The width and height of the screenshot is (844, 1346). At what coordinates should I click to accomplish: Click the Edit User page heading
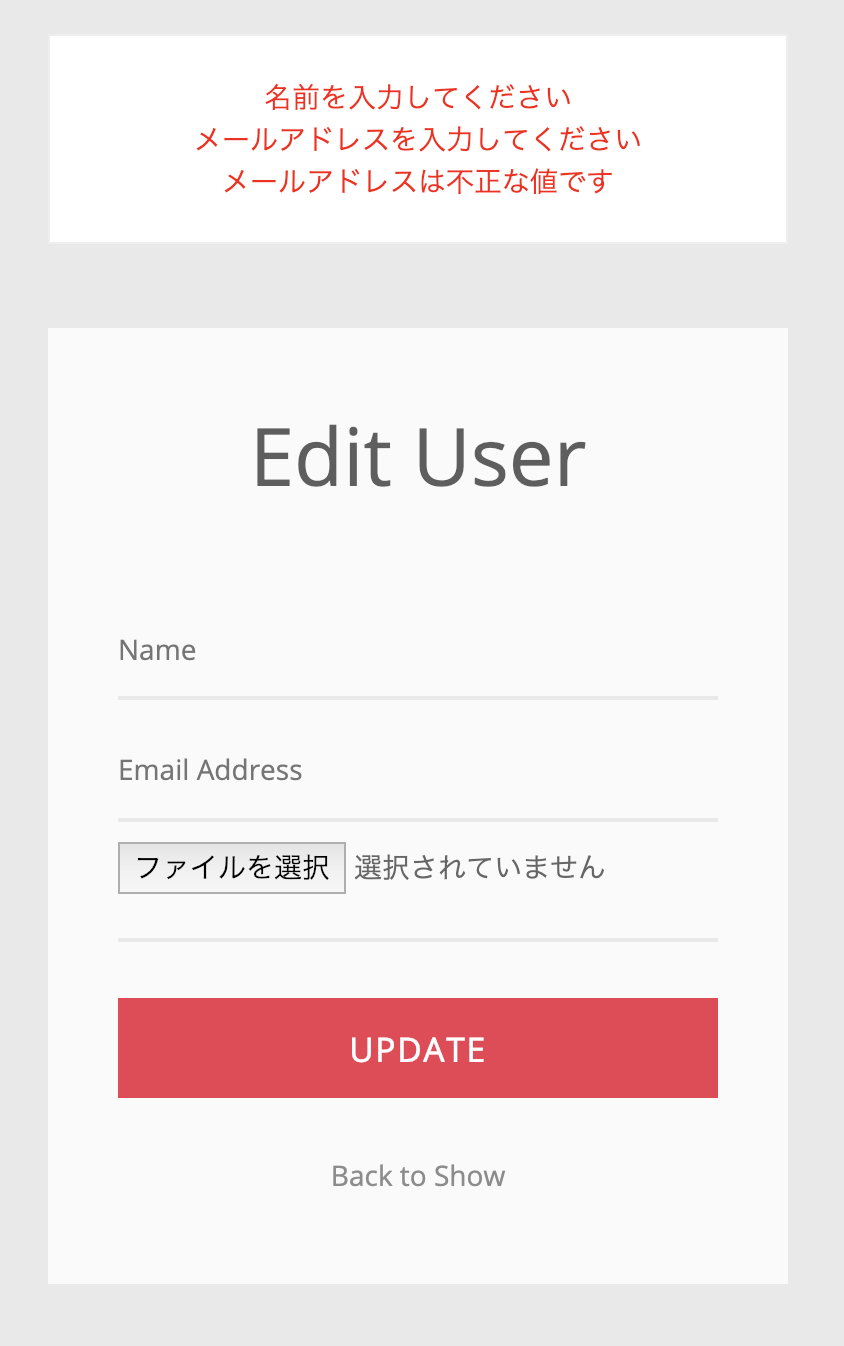(x=418, y=457)
